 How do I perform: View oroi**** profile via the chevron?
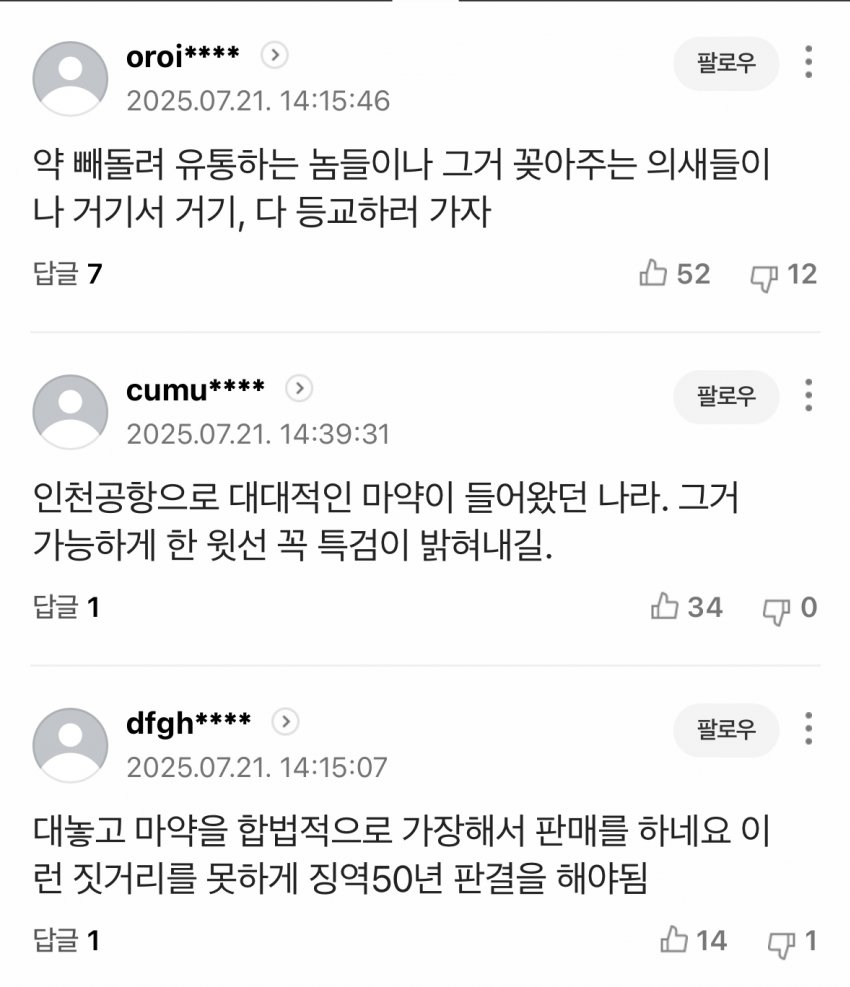pyautogui.click(x=275, y=56)
